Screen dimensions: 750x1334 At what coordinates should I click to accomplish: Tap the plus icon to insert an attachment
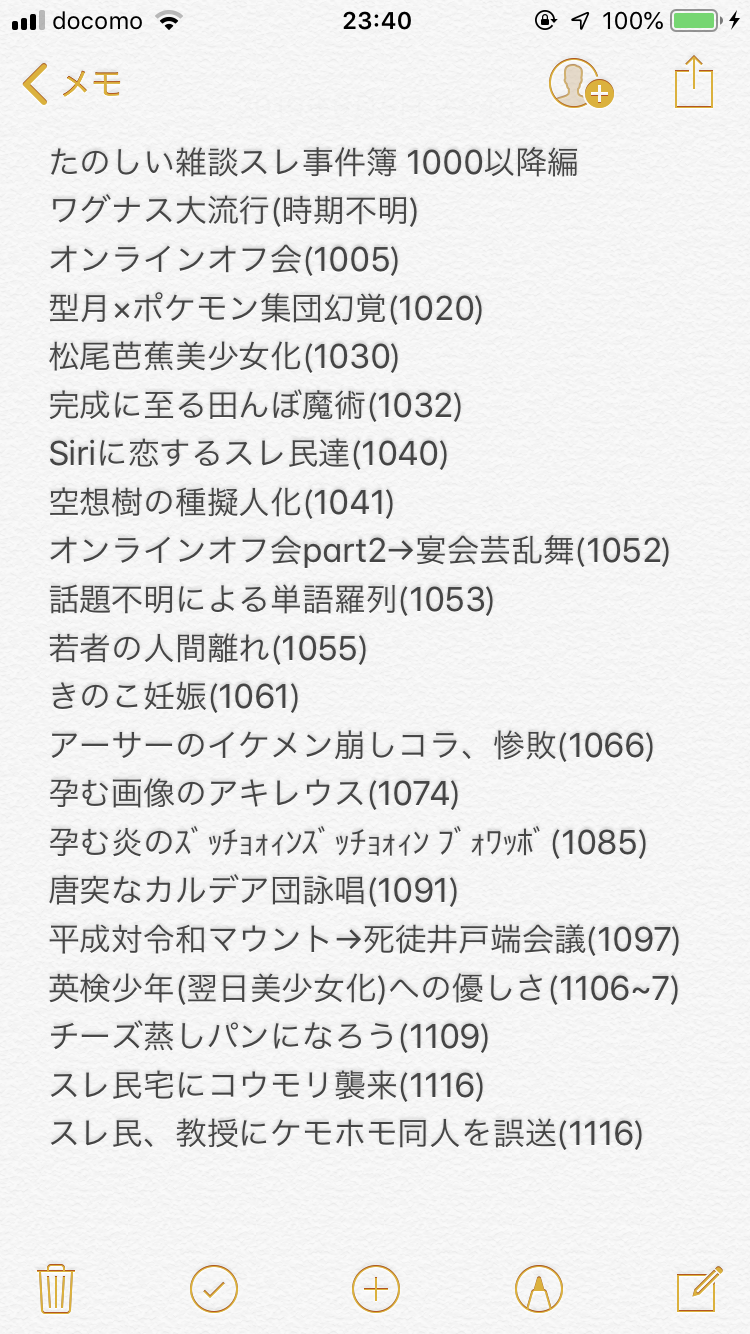(x=375, y=1288)
